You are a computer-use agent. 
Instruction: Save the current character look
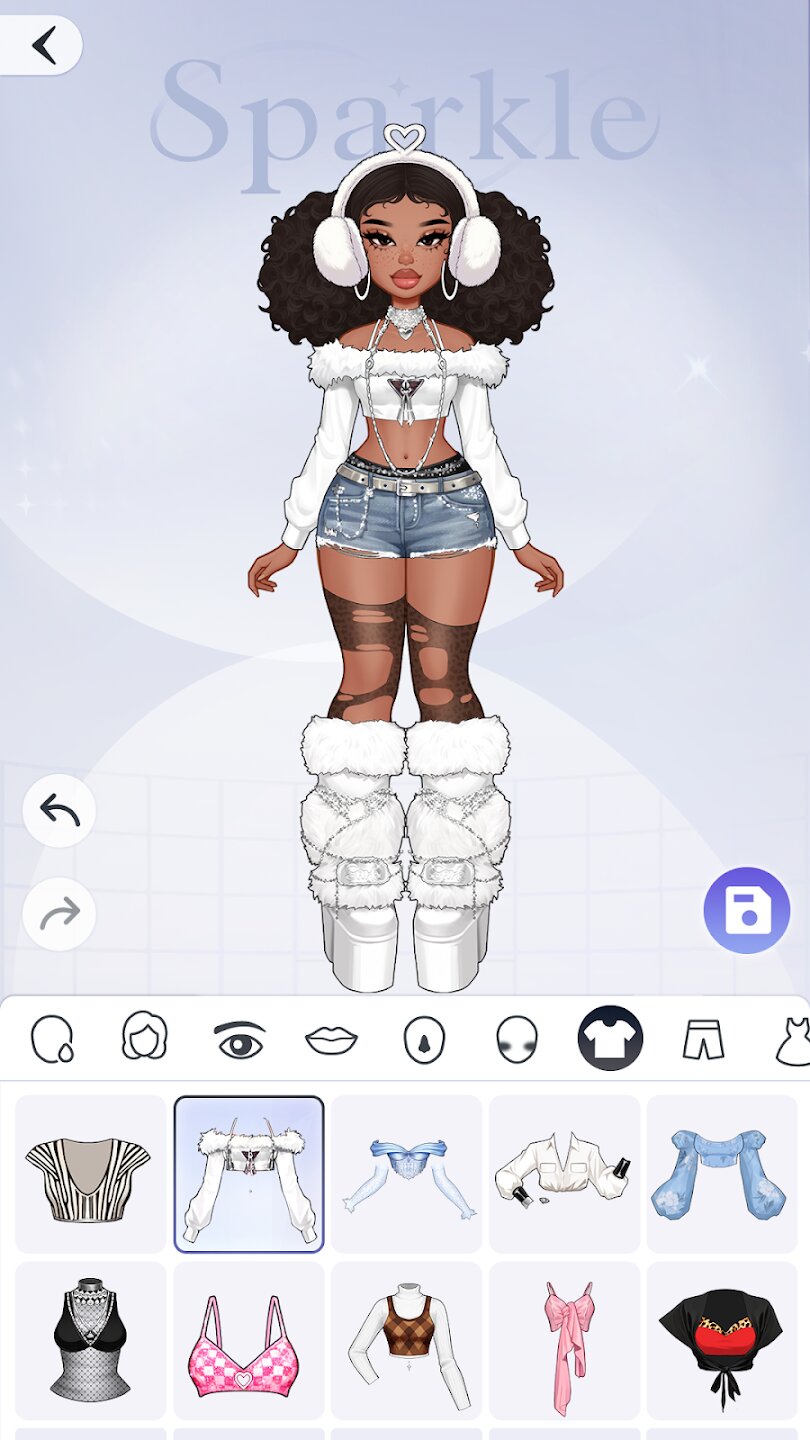(x=746, y=910)
